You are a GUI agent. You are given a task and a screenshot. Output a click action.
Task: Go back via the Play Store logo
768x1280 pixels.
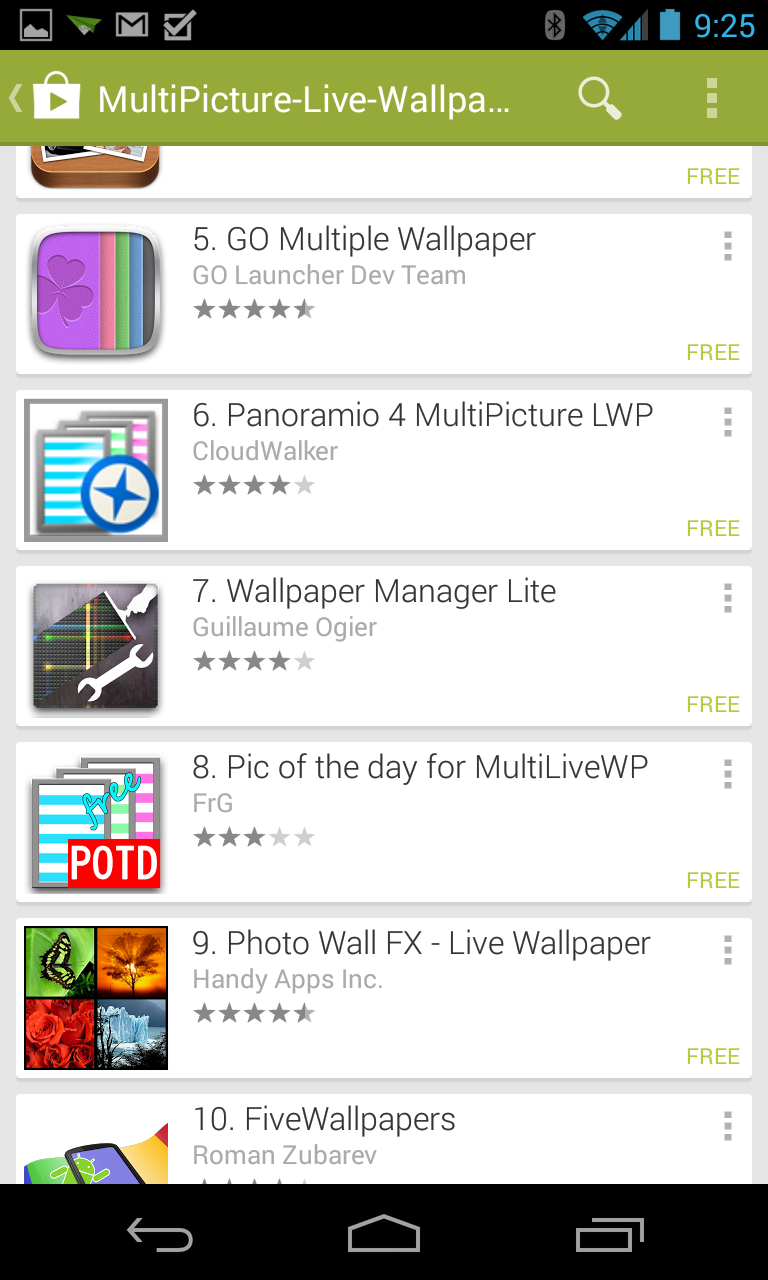(x=45, y=98)
